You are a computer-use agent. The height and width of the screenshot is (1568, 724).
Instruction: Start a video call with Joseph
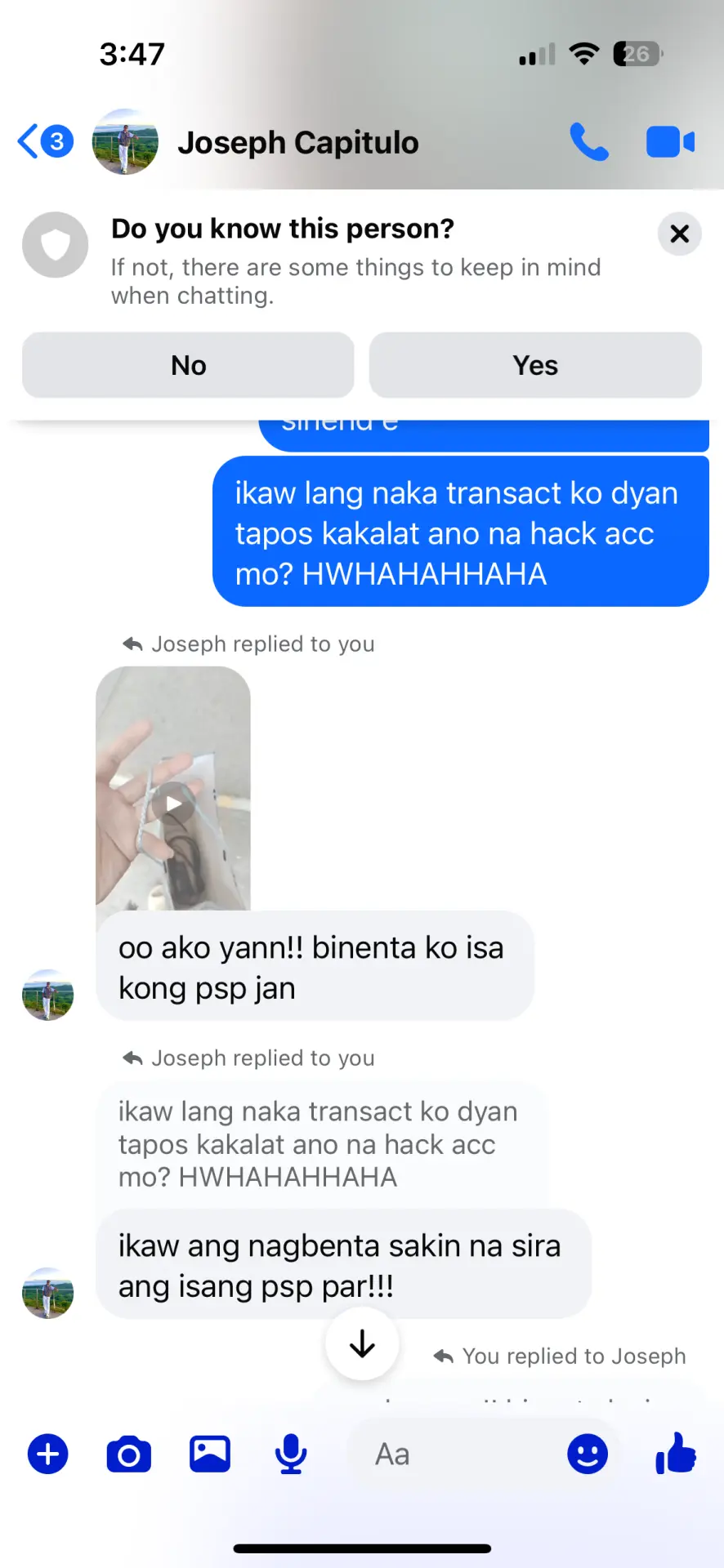tap(670, 142)
